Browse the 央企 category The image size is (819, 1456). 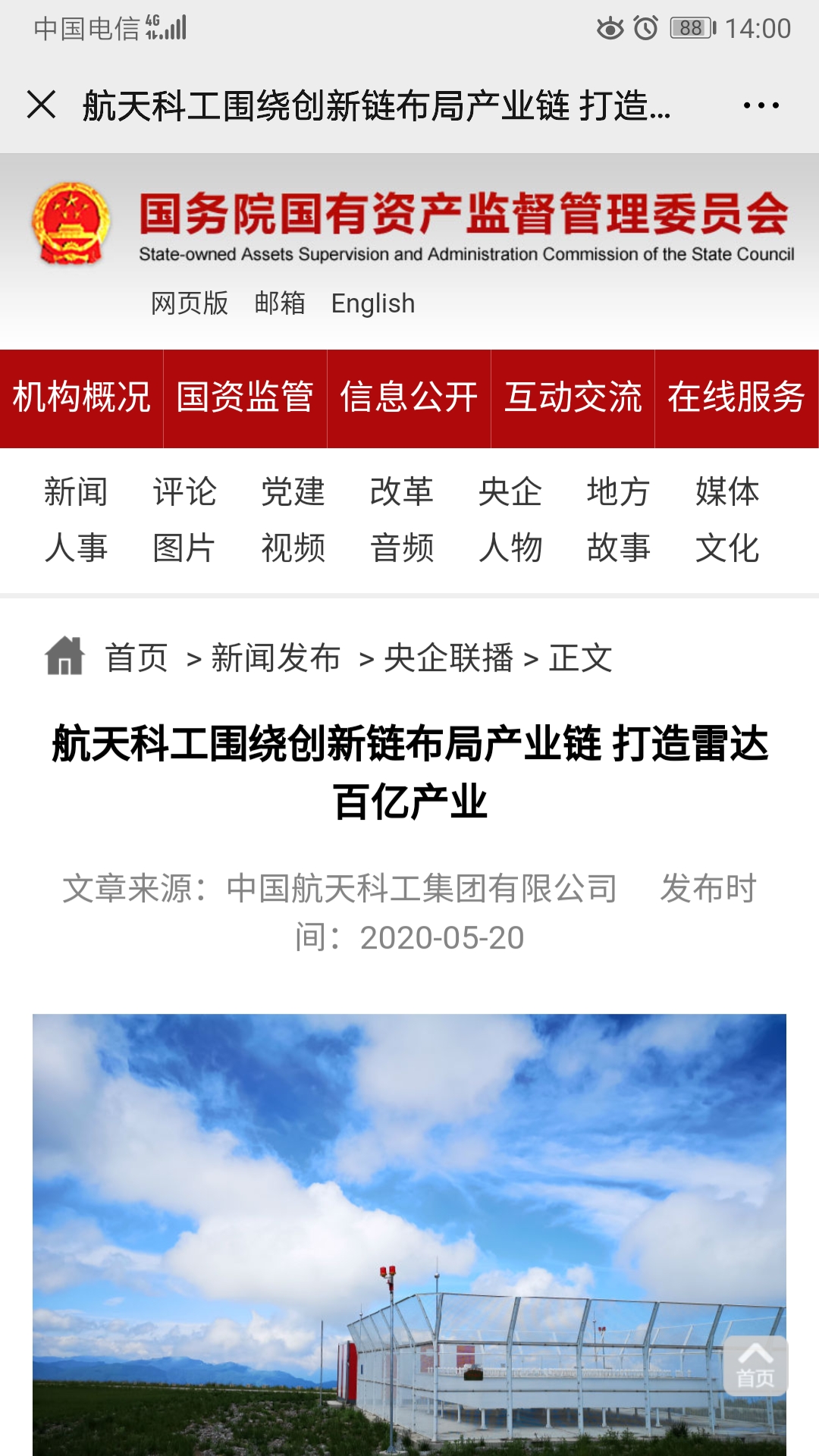point(510,492)
